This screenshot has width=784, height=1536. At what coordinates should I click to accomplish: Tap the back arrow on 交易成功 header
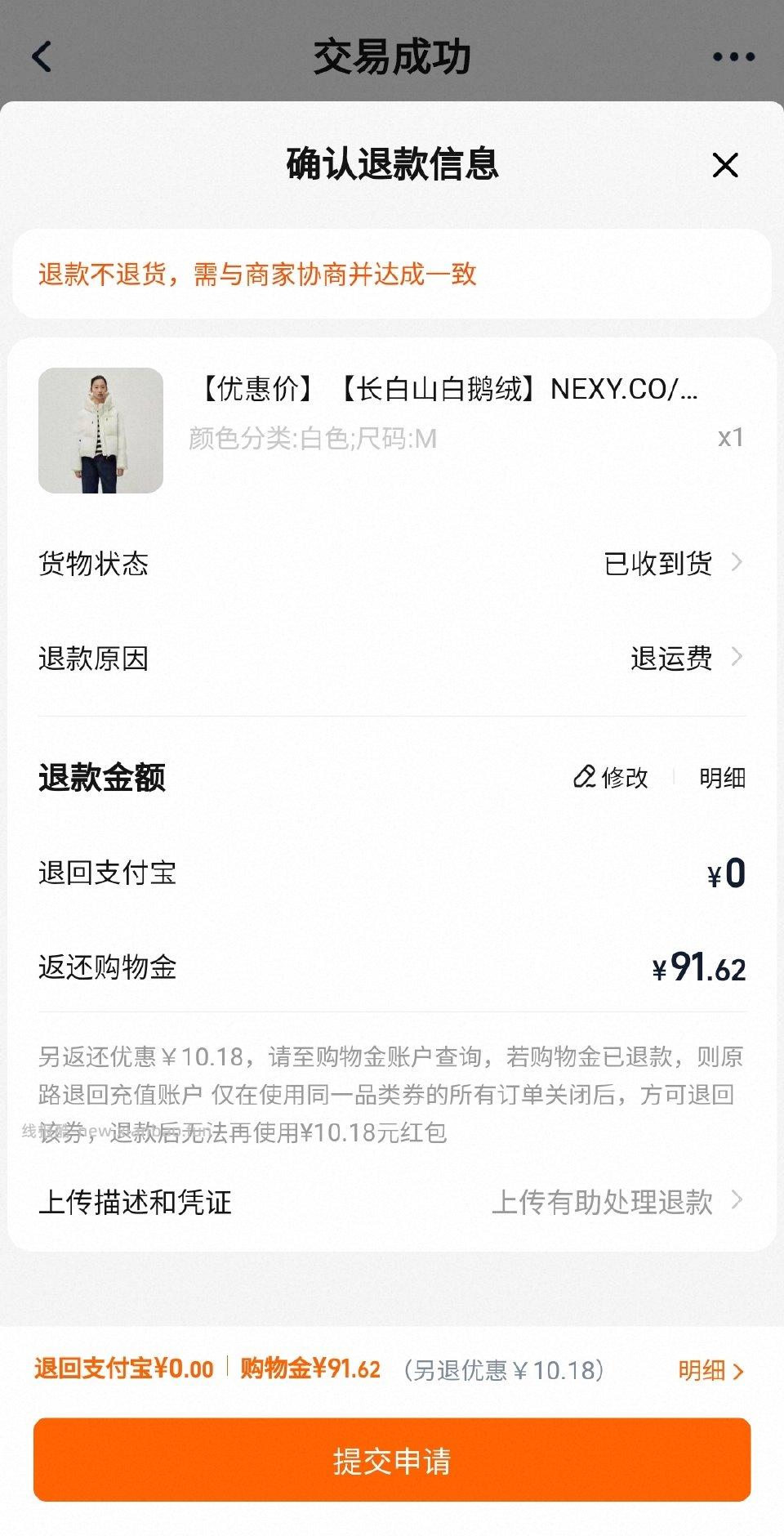click(x=42, y=57)
